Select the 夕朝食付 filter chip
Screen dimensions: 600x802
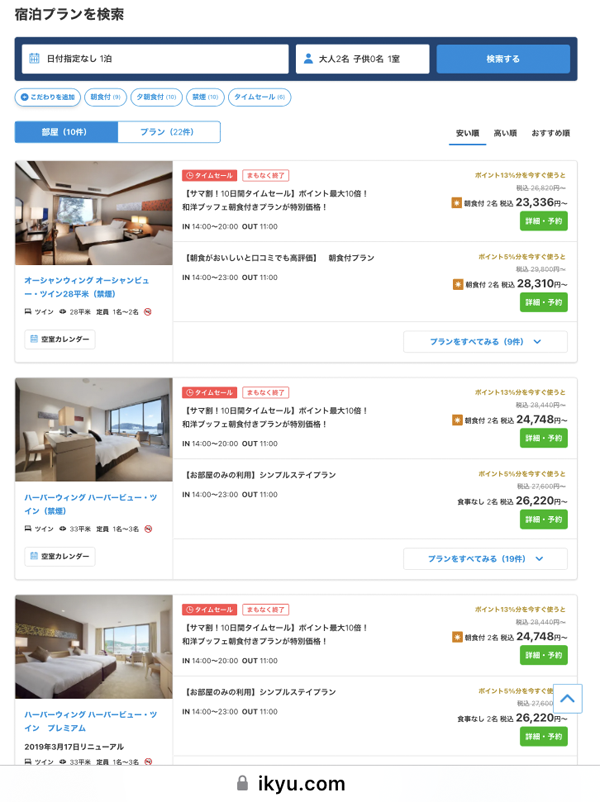[157, 97]
